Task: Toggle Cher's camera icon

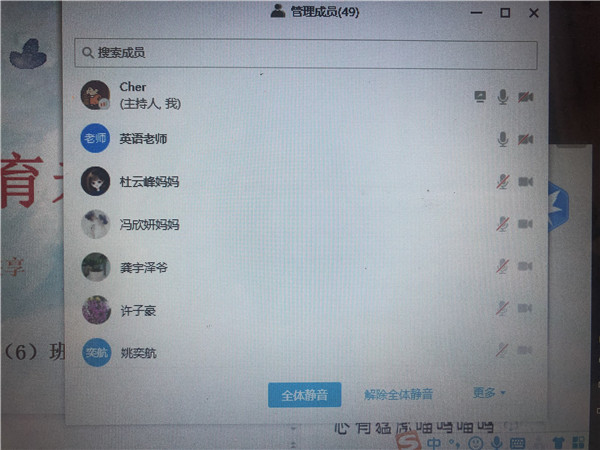Action: [x=526, y=97]
